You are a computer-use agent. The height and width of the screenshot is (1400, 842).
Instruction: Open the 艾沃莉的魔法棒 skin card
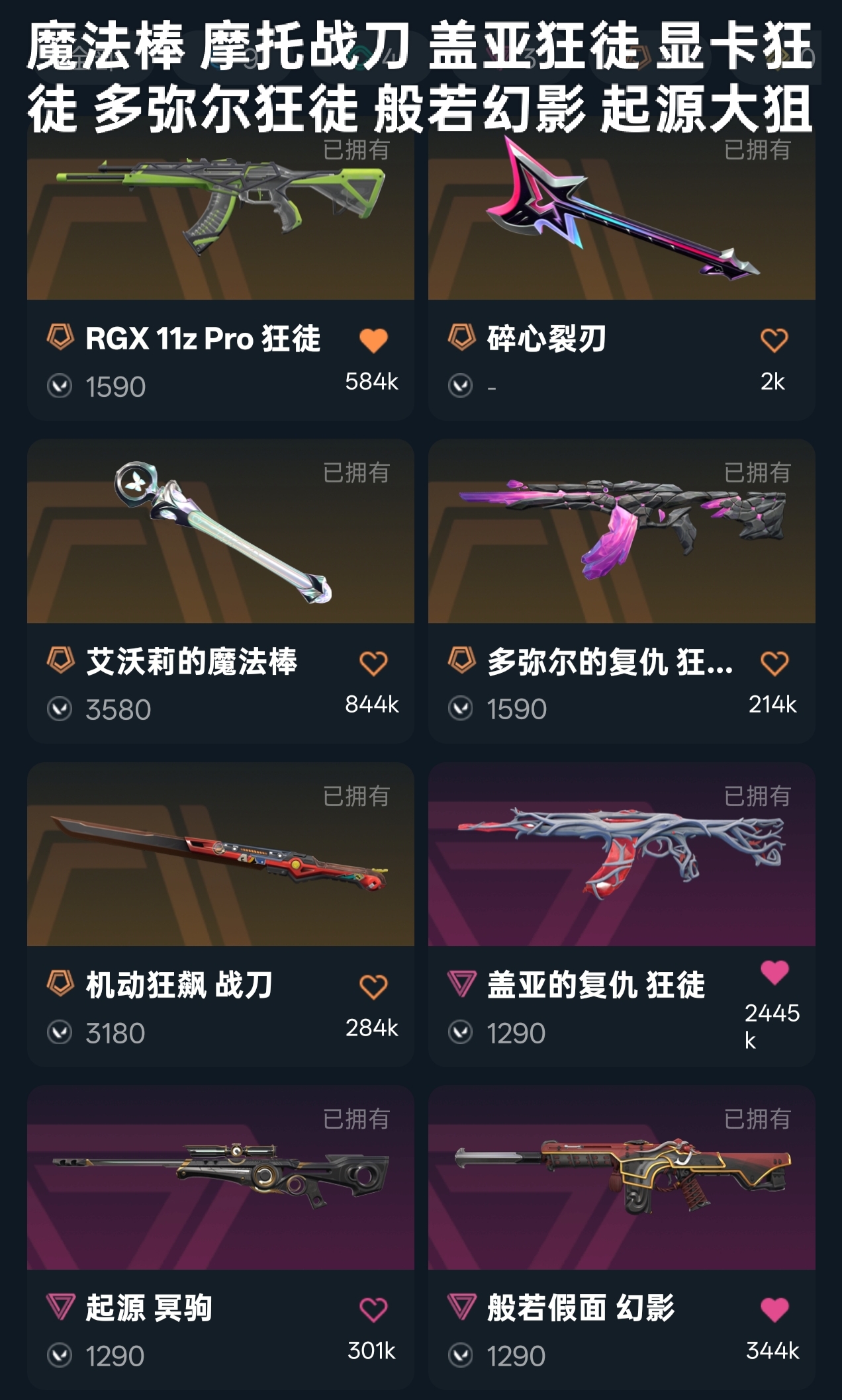[x=220, y=591]
